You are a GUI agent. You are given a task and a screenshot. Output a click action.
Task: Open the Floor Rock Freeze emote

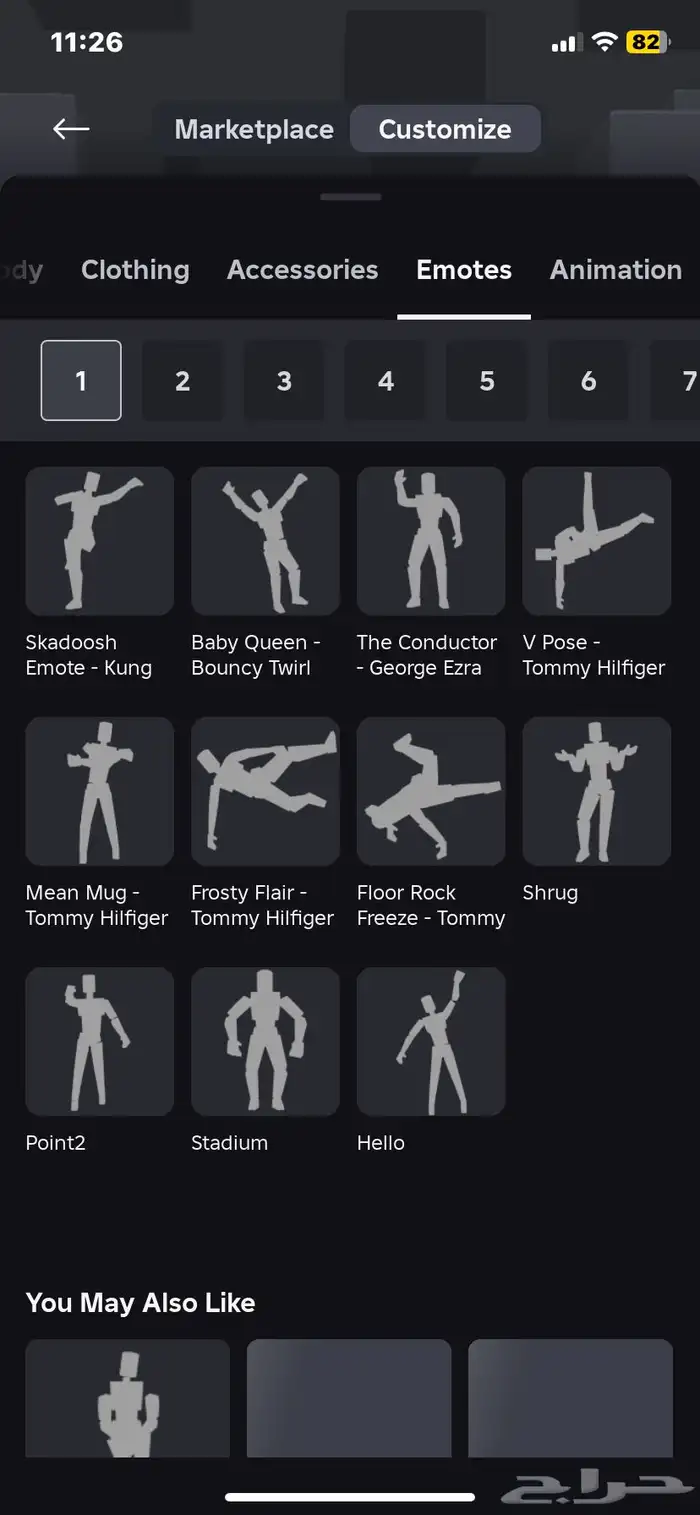click(431, 791)
